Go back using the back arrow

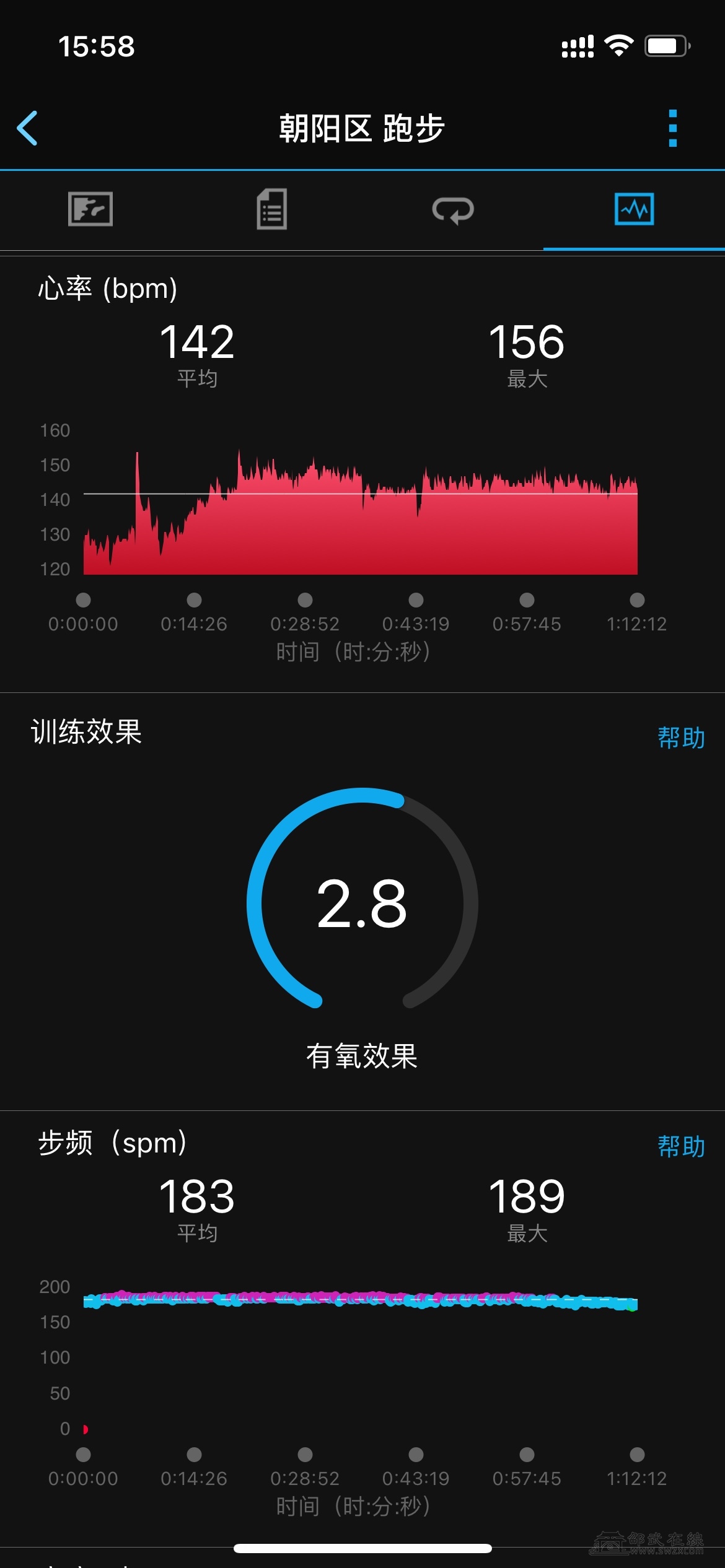tap(28, 128)
